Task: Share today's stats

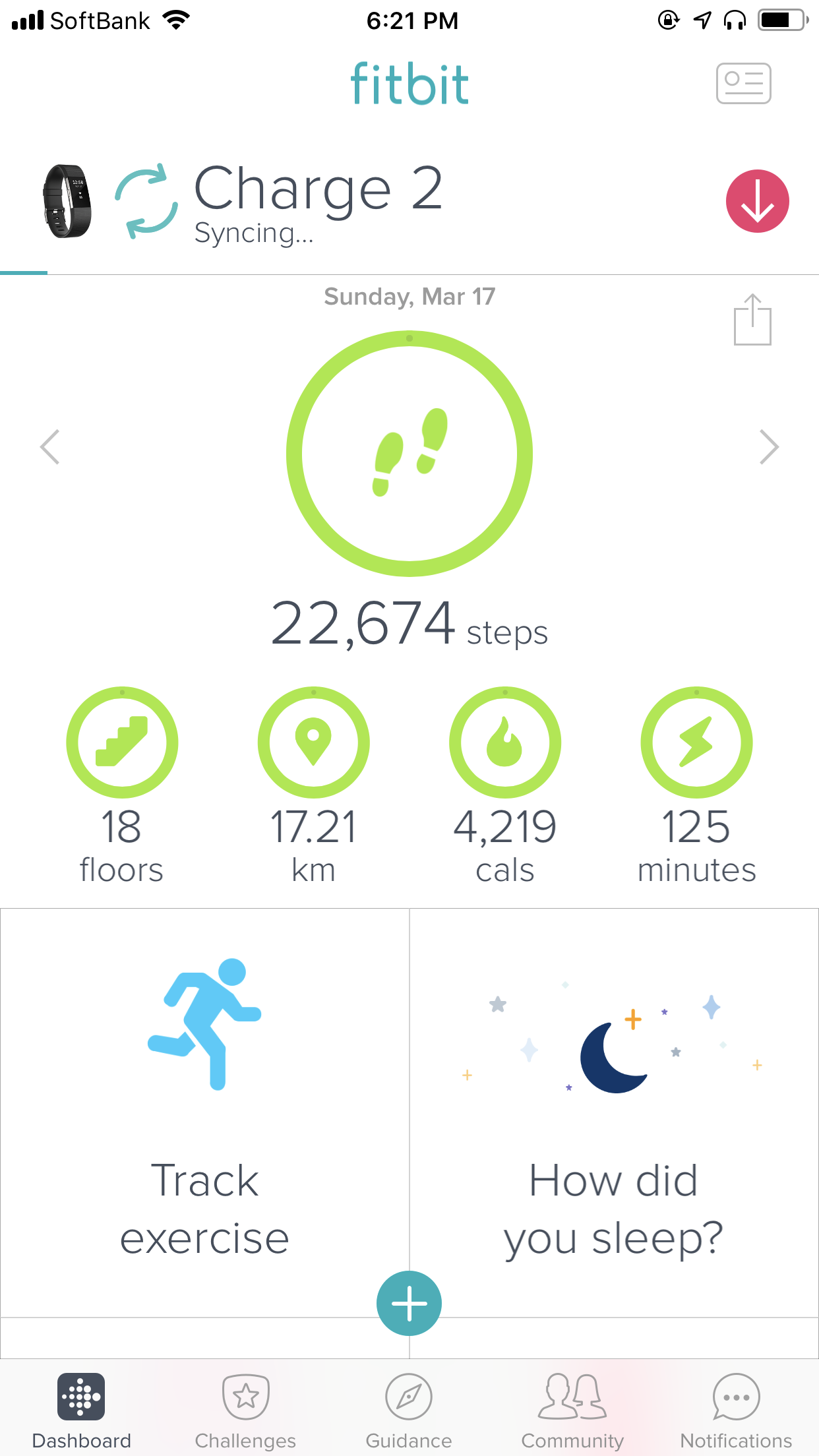Action: (x=752, y=320)
